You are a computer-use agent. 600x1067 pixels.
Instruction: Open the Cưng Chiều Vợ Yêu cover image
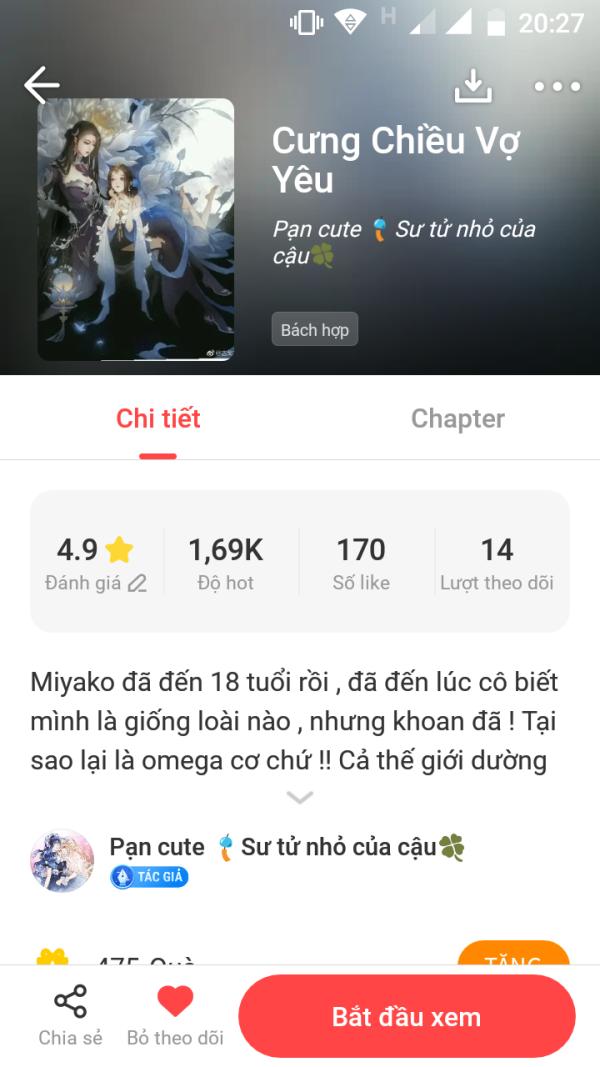[136, 229]
